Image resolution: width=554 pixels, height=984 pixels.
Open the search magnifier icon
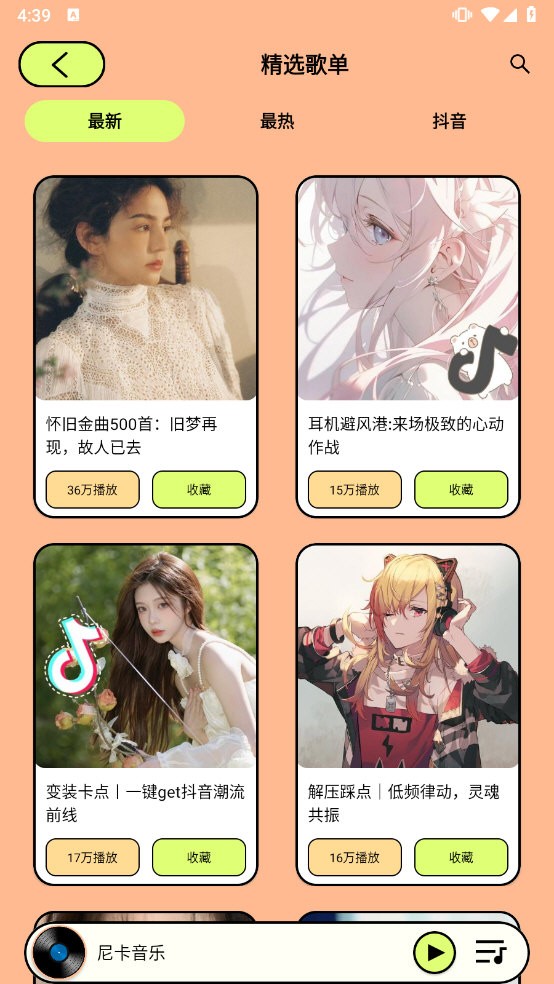coord(519,64)
